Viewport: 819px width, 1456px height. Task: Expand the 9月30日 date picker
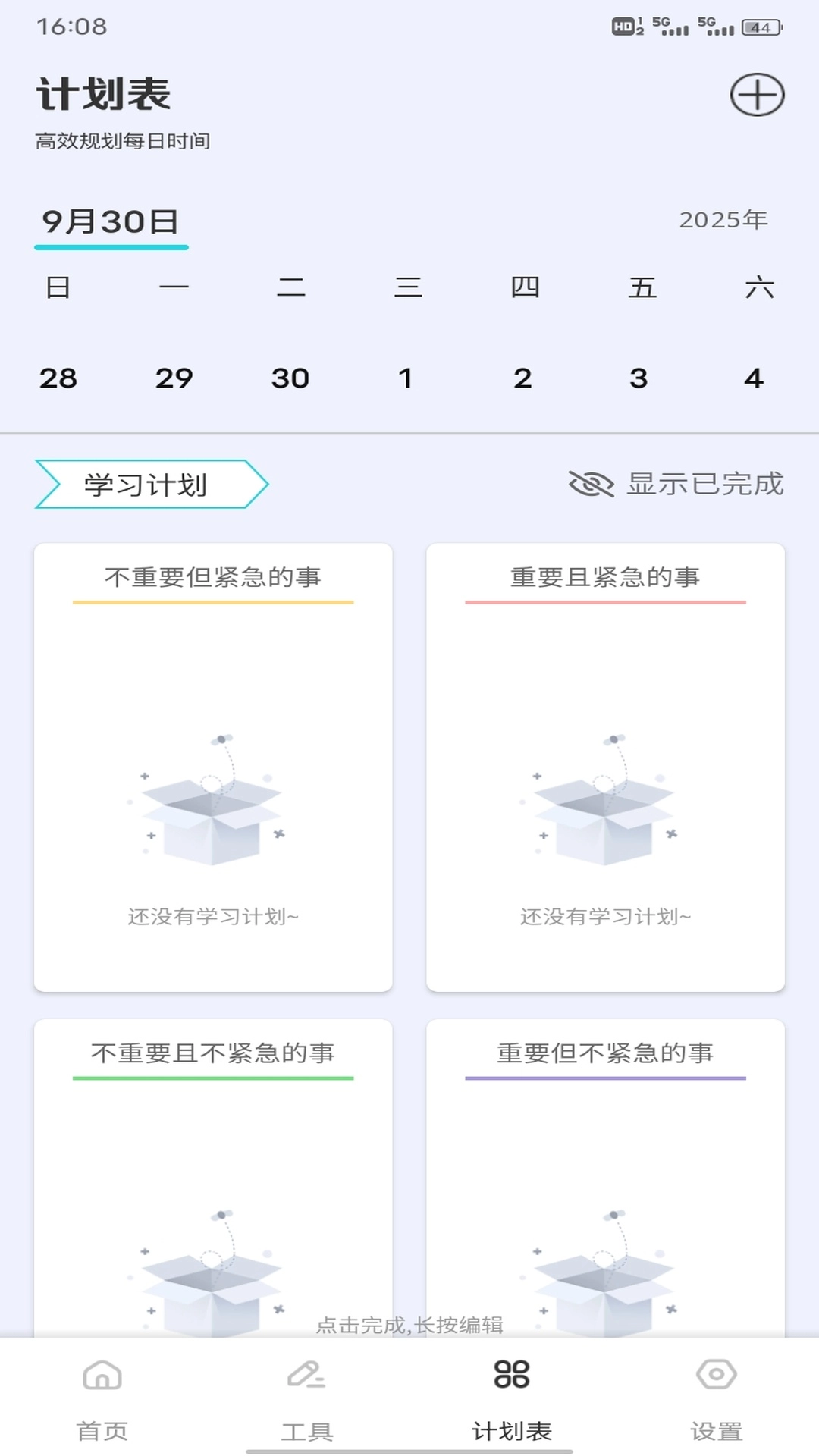111,222
